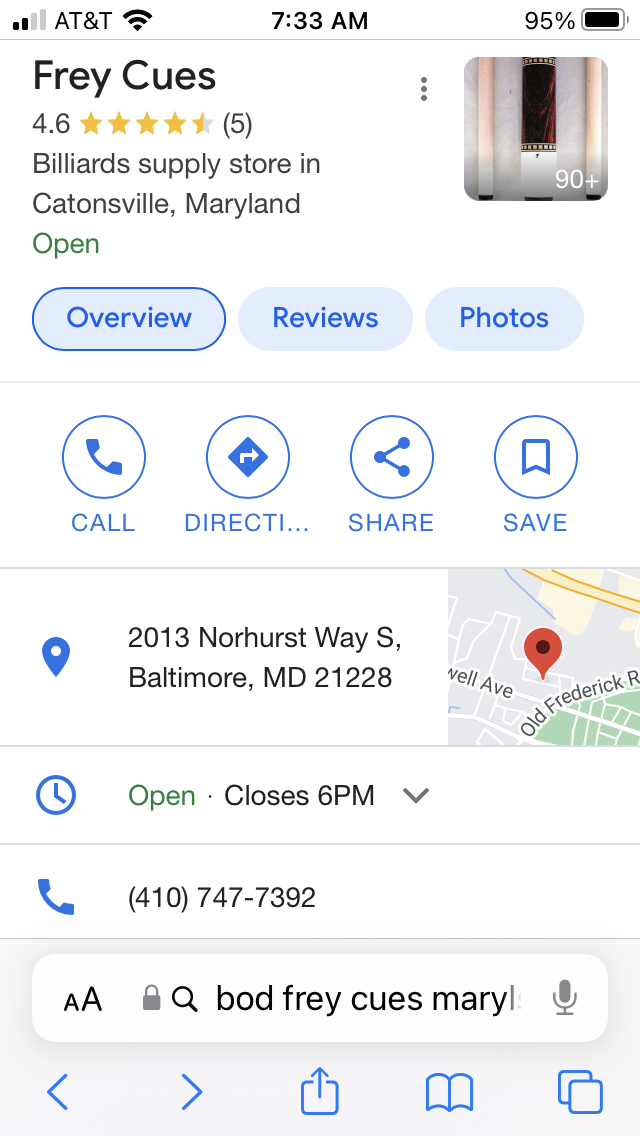Viewport: 640px width, 1136px height.
Task: Share this business listing
Action: coord(391,475)
